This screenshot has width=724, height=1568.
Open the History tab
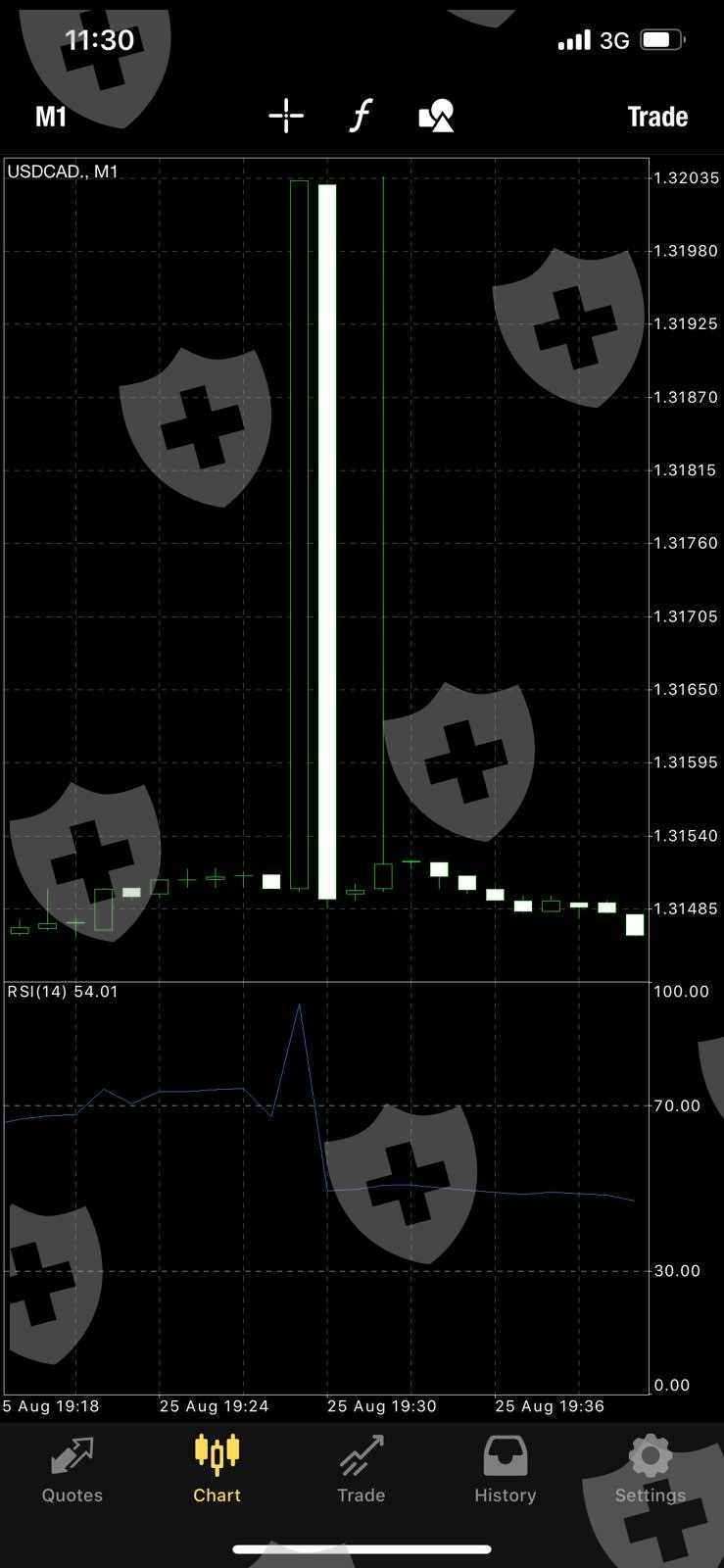point(506,1469)
